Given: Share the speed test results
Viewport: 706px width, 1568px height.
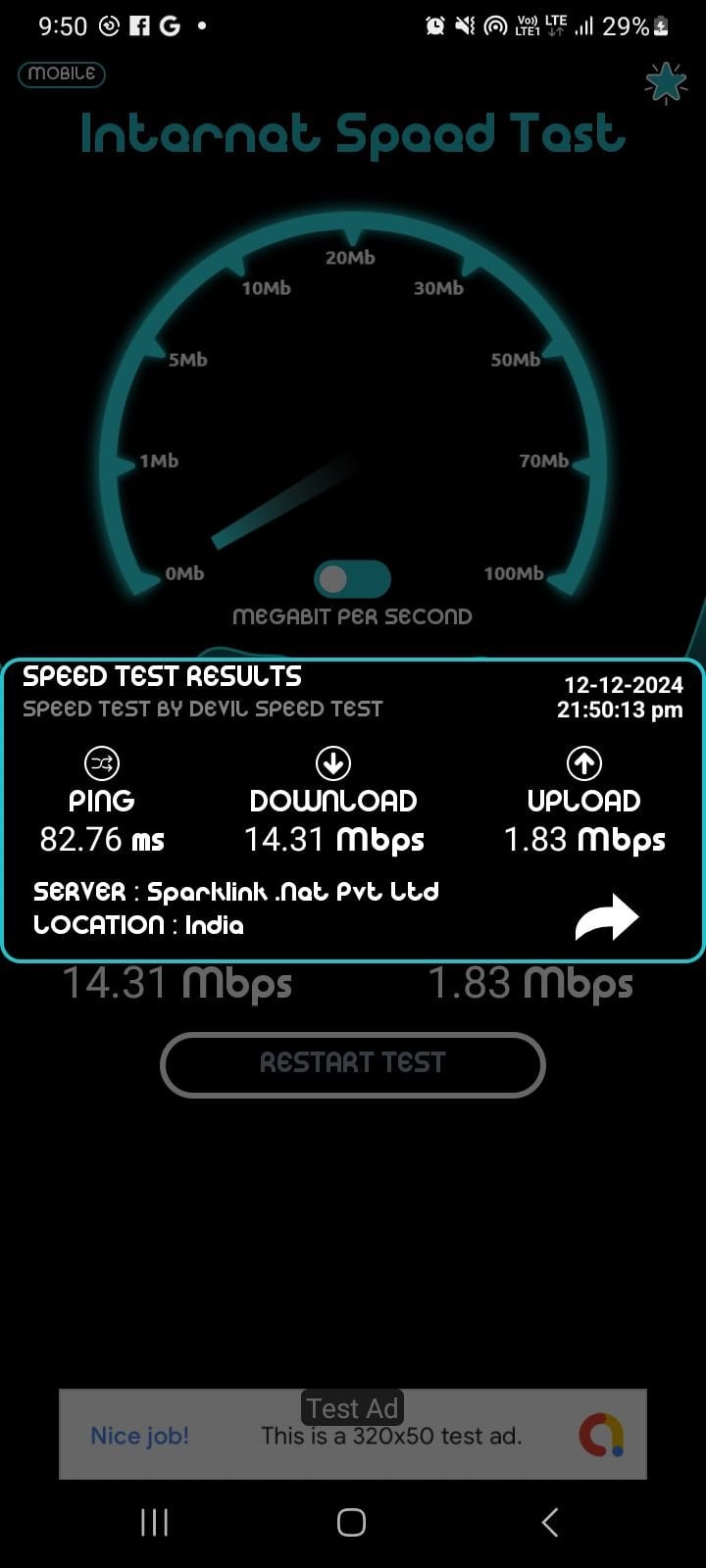Looking at the screenshot, I should click(x=606, y=918).
